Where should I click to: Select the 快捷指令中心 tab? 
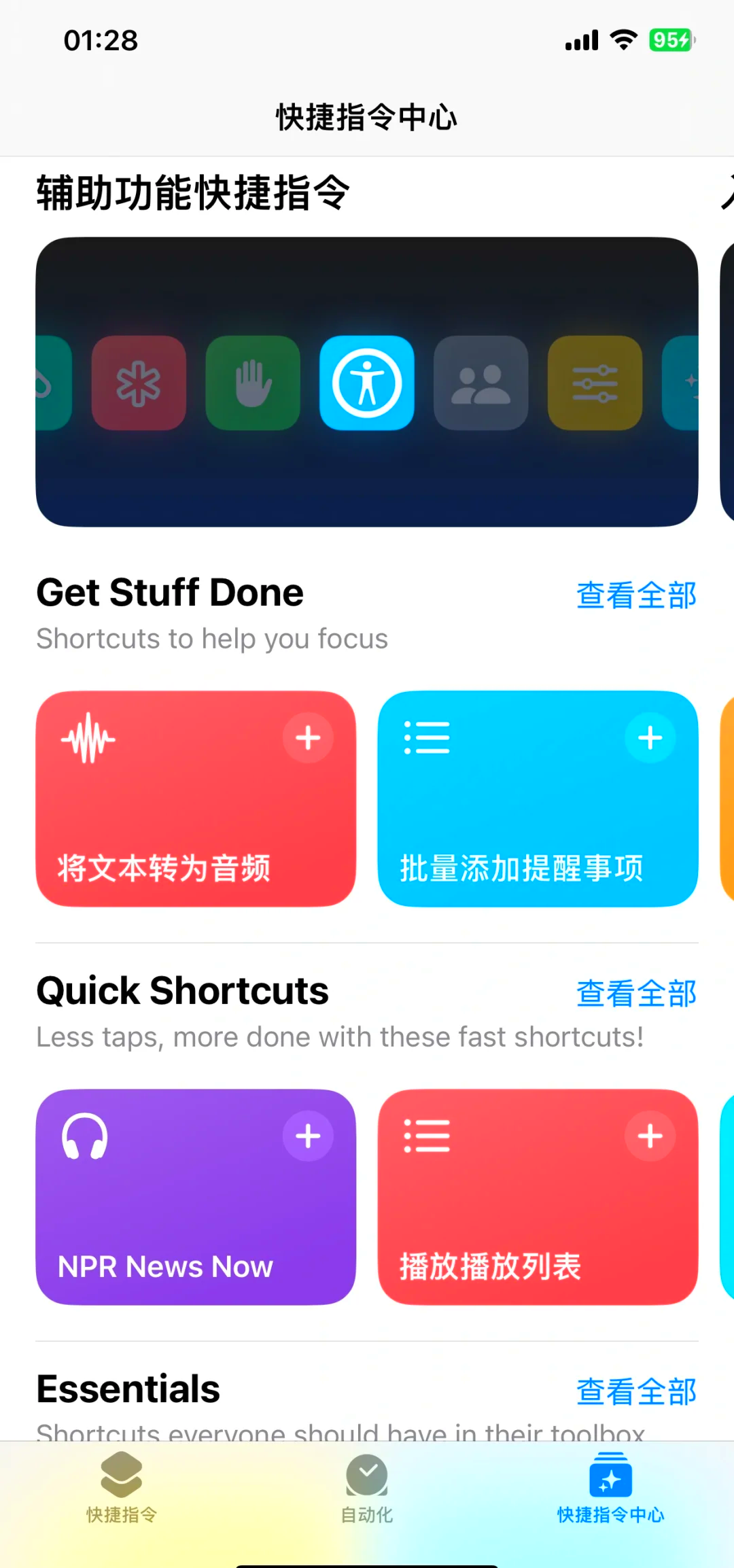(x=610, y=1488)
